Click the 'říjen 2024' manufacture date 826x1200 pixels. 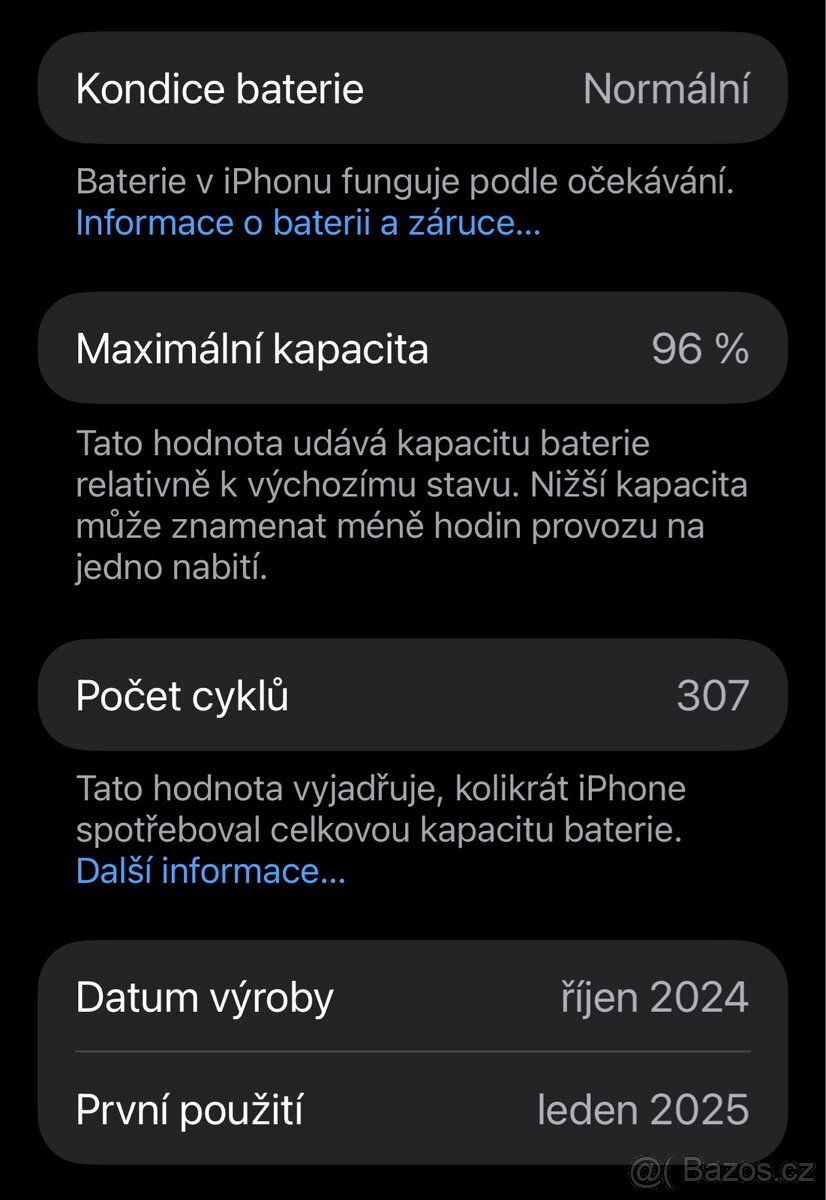tap(653, 996)
